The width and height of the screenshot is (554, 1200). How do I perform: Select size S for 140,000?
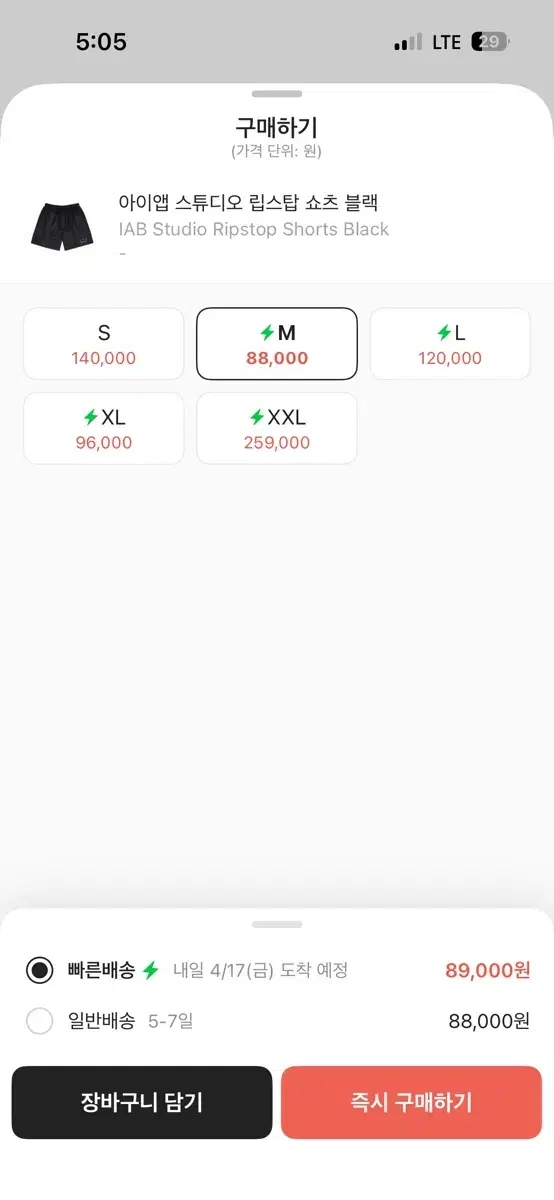tap(104, 344)
